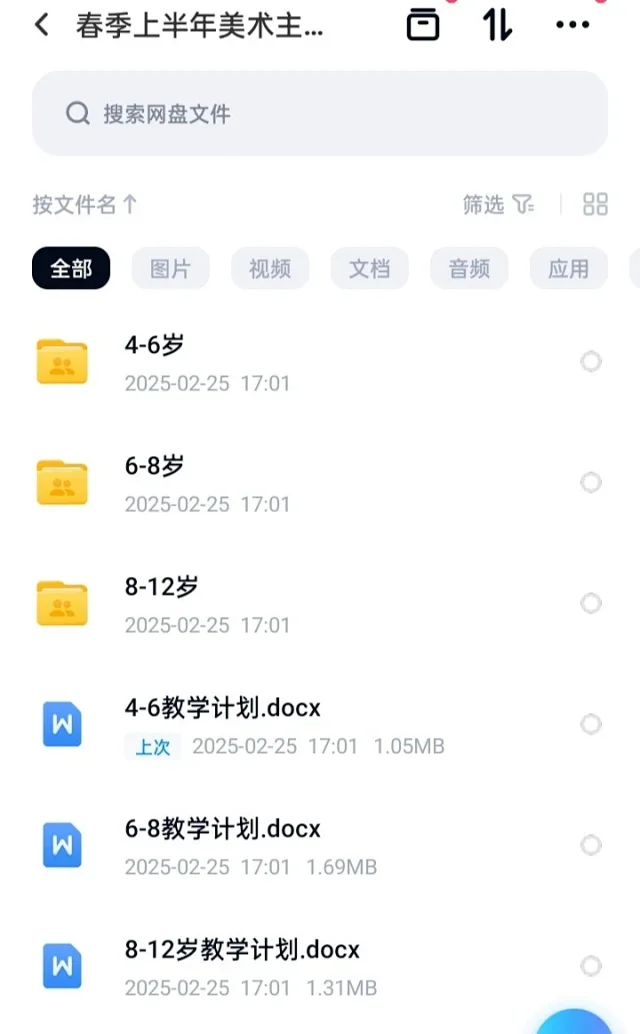Open the archive box icon in header
640x1034 pixels.
click(422, 25)
